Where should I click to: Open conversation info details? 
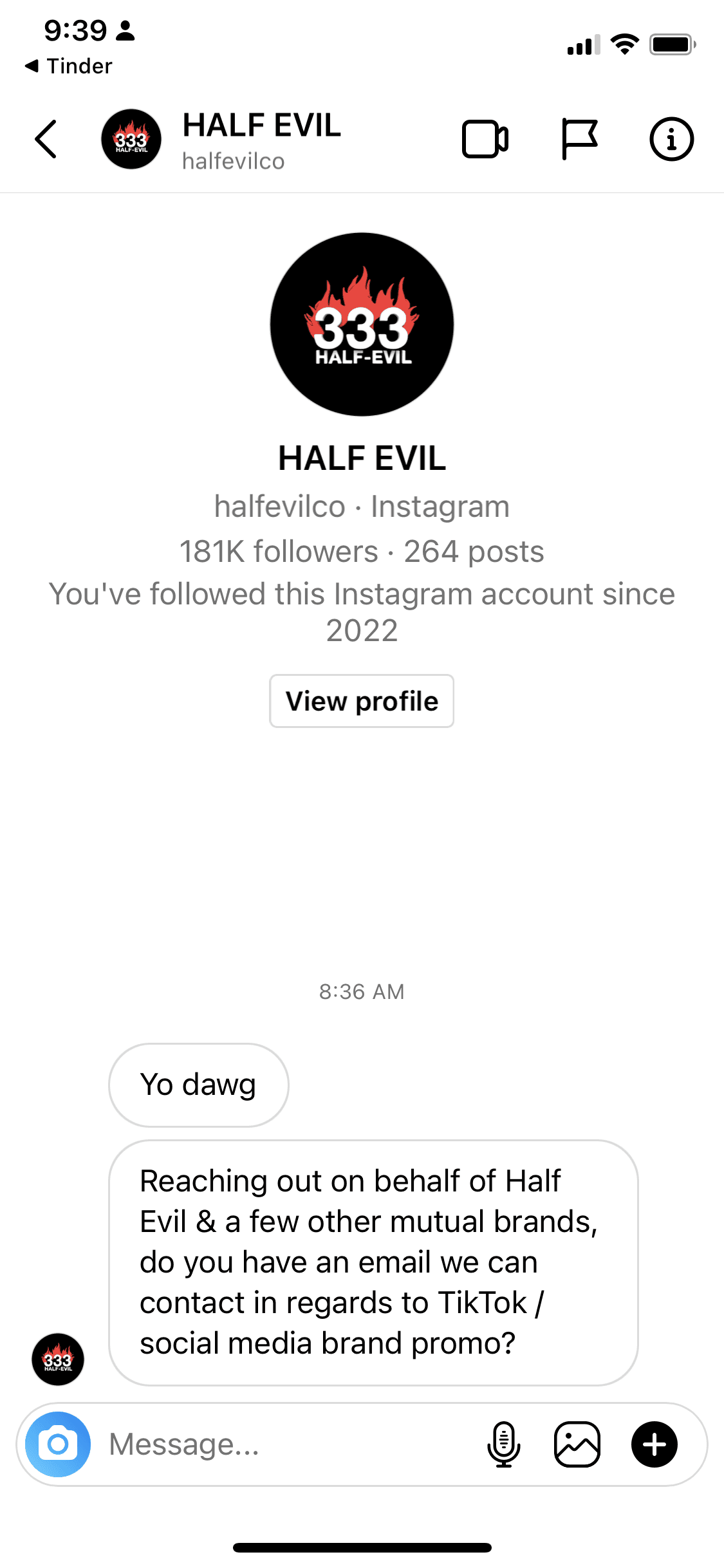[x=671, y=139]
